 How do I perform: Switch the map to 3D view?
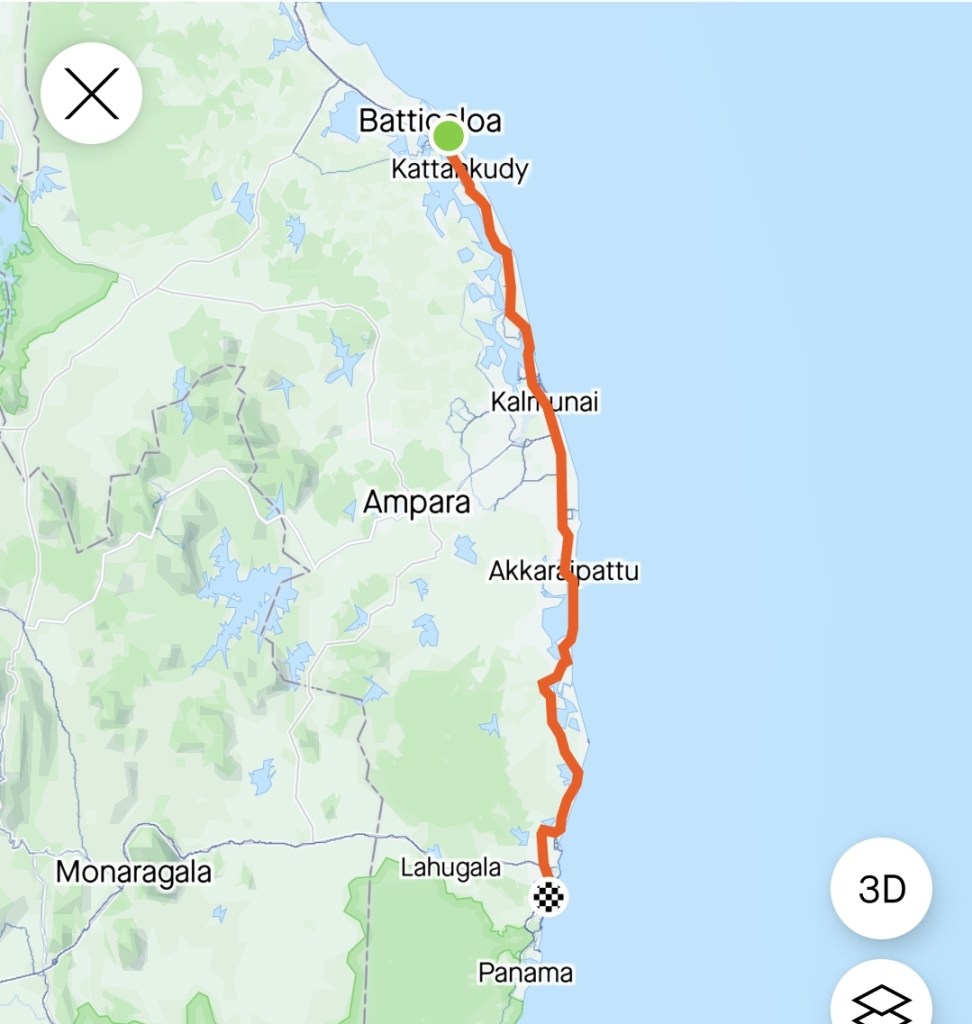coord(881,888)
